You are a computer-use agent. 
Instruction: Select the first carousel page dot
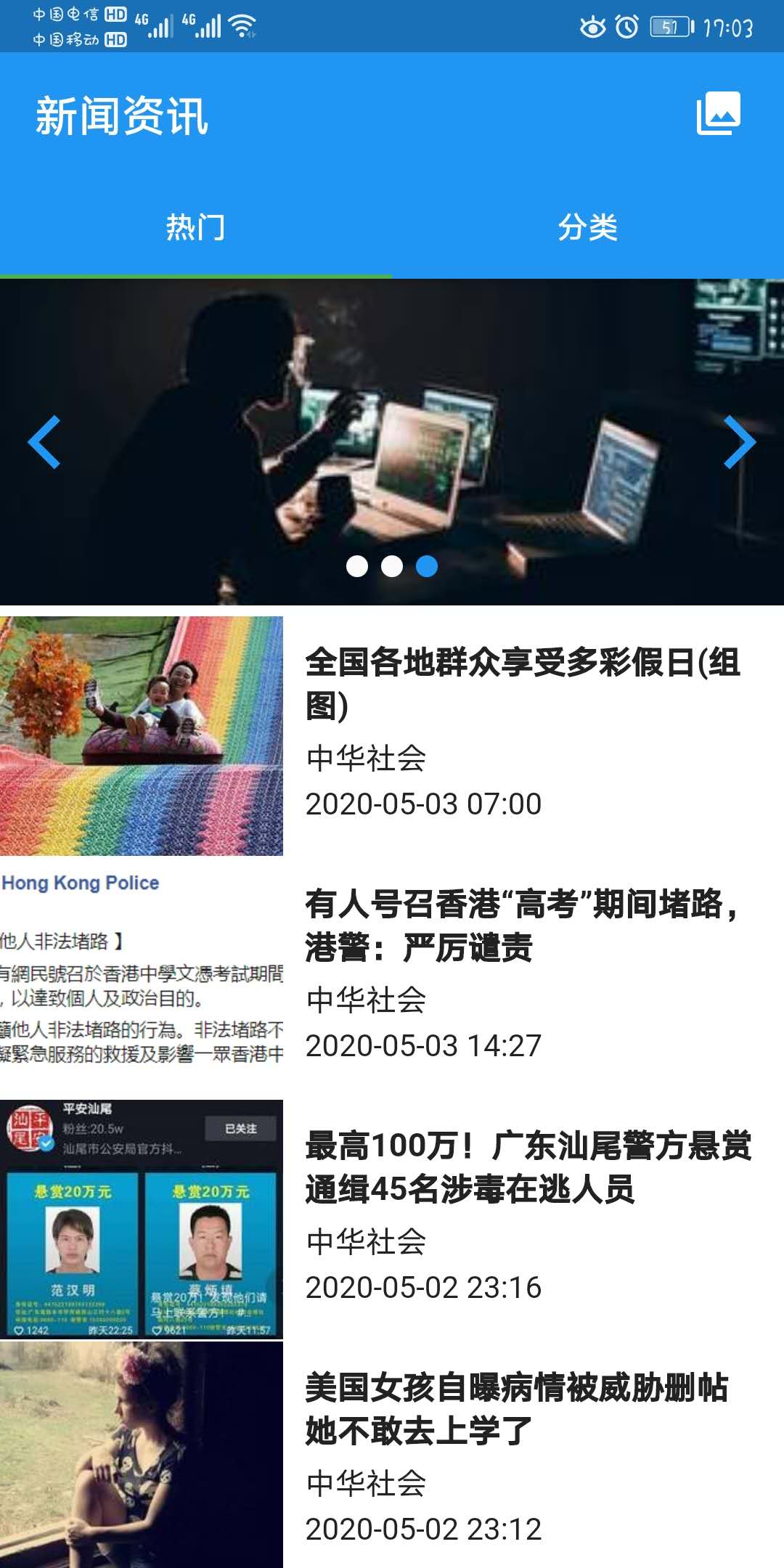click(x=357, y=566)
